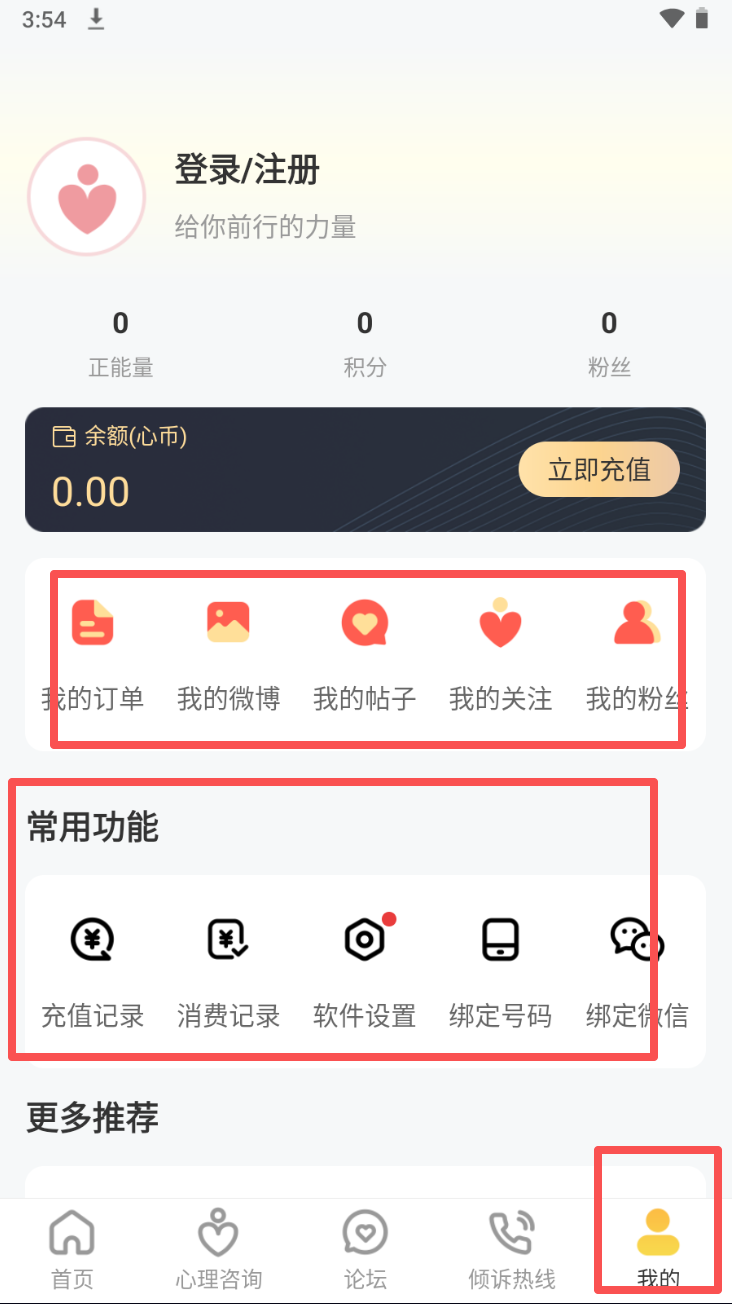732x1304 pixels.
Task: Tap 登录/注册 to sign in
Action: tap(247, 170)
